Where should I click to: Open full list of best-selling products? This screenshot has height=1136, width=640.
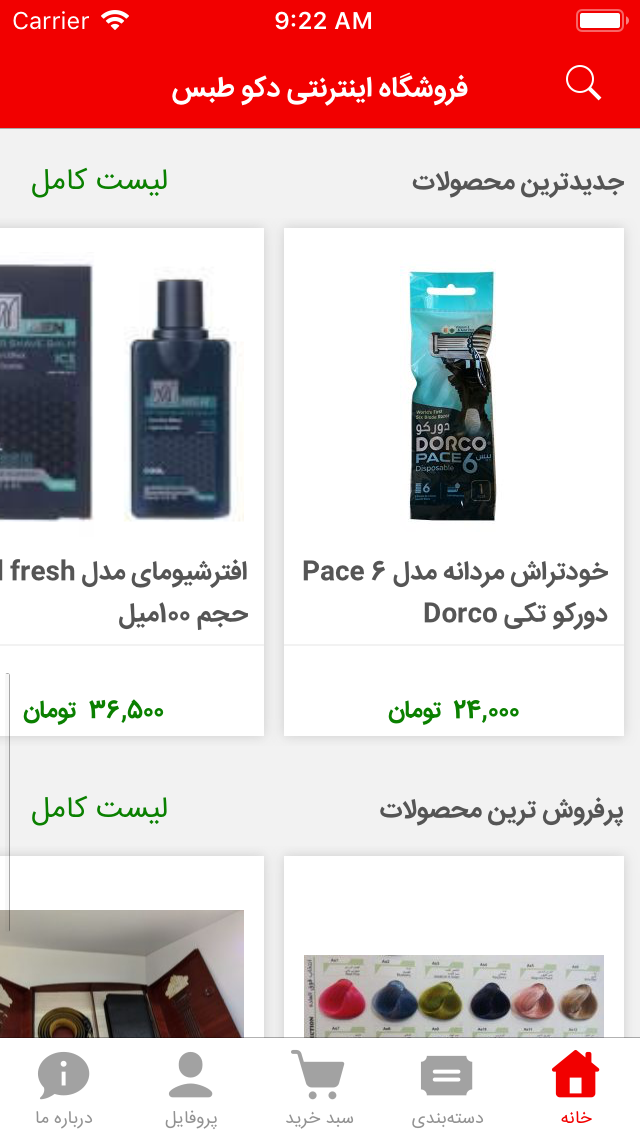99,809
